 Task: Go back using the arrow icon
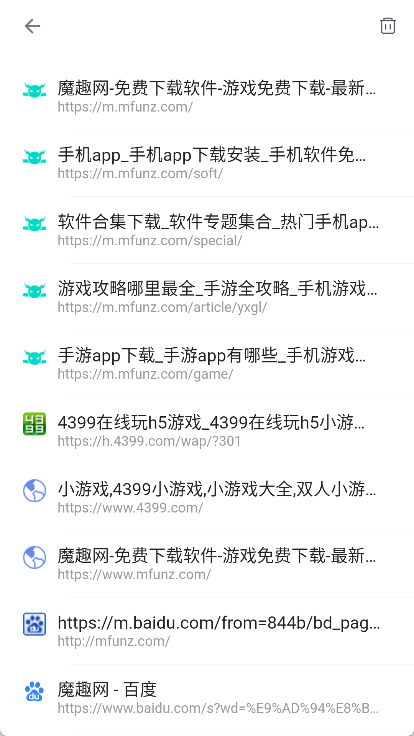pyautogui.click(x=32, y=26)
